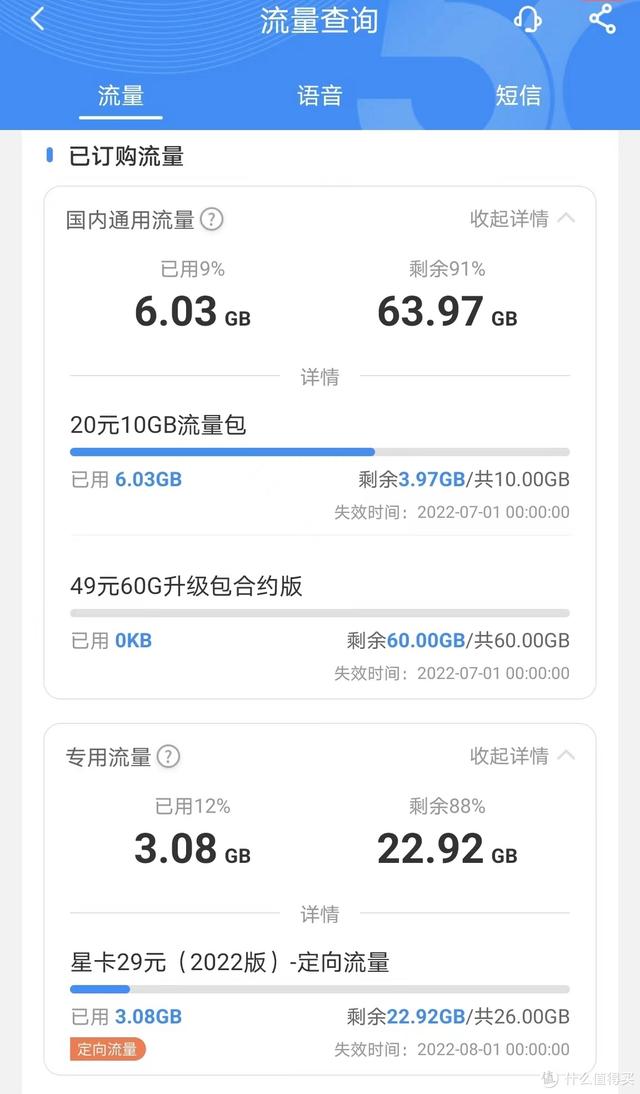Switch to the 语音 tab

click(320, 96)
